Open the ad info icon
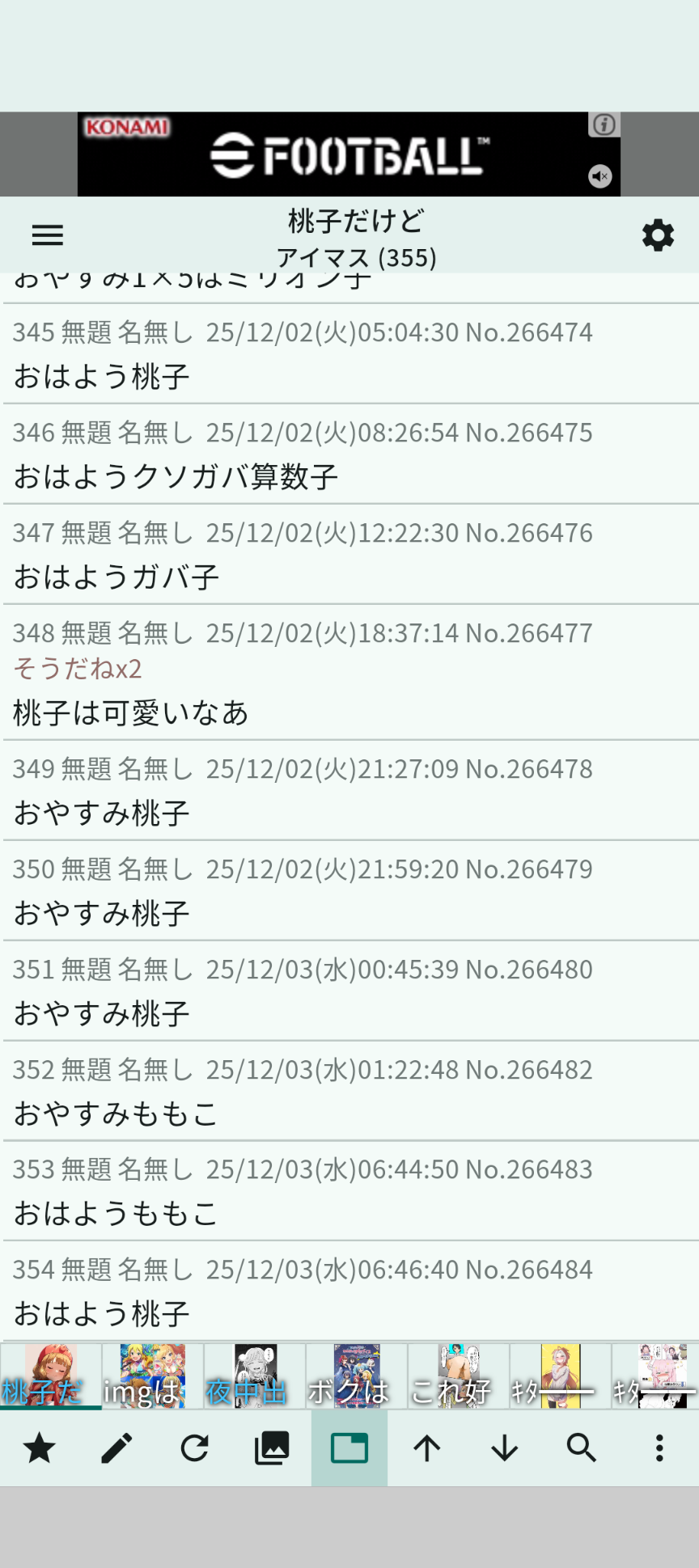The width and height of the screenshot is (699, 1568). (x=604, y=125)
